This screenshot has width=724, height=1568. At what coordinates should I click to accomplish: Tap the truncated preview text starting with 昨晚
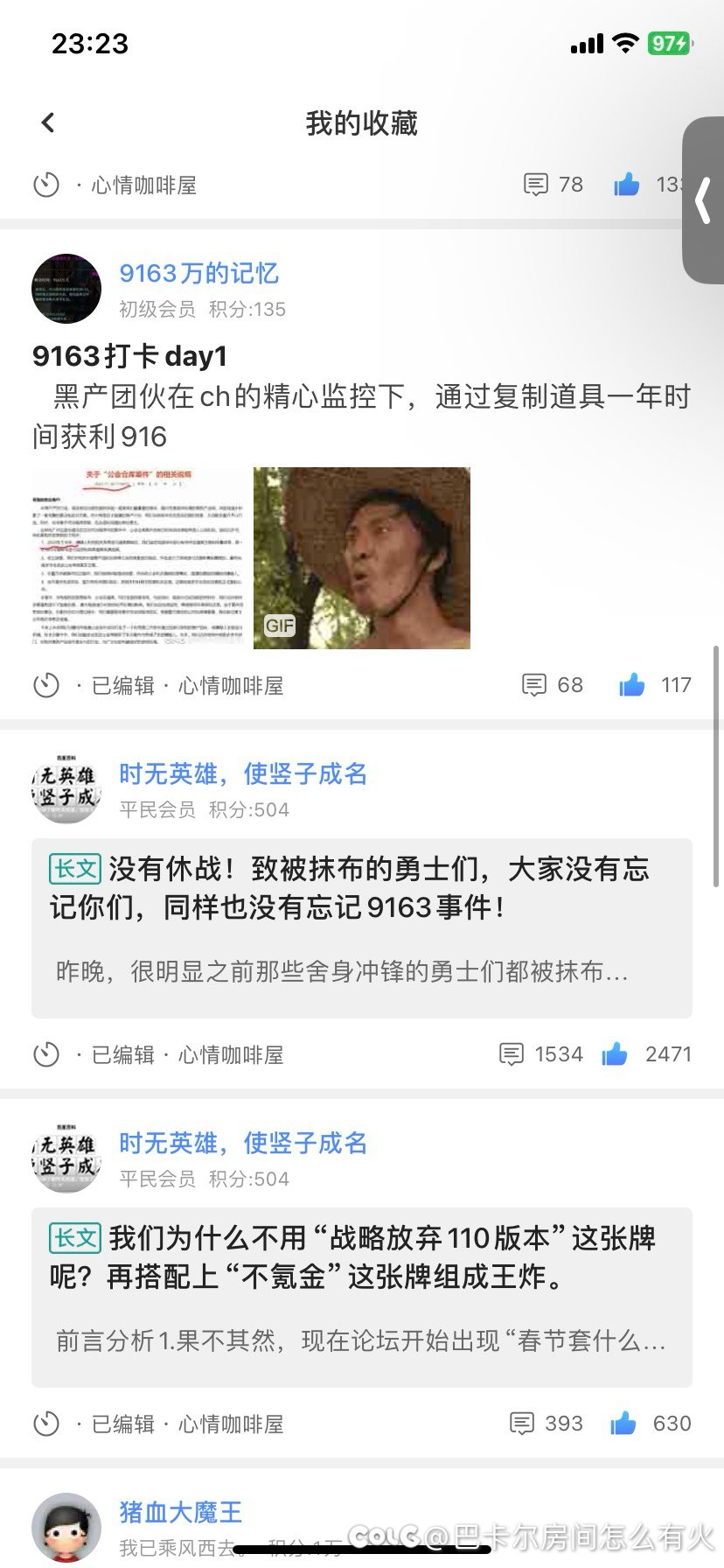pyautogui.click(x=350, y=971)
